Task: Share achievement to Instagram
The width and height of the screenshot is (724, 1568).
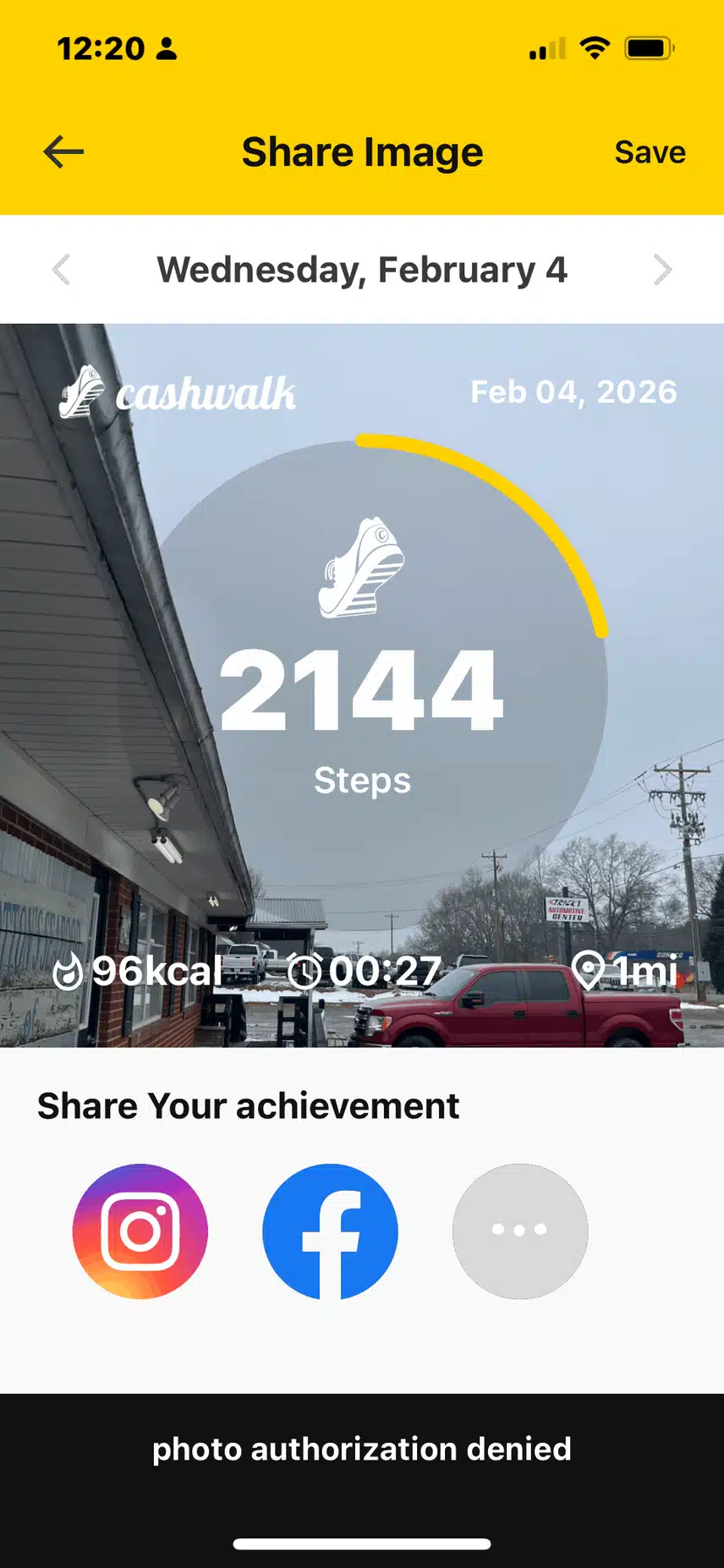Action: click(x=140, y=1231)
